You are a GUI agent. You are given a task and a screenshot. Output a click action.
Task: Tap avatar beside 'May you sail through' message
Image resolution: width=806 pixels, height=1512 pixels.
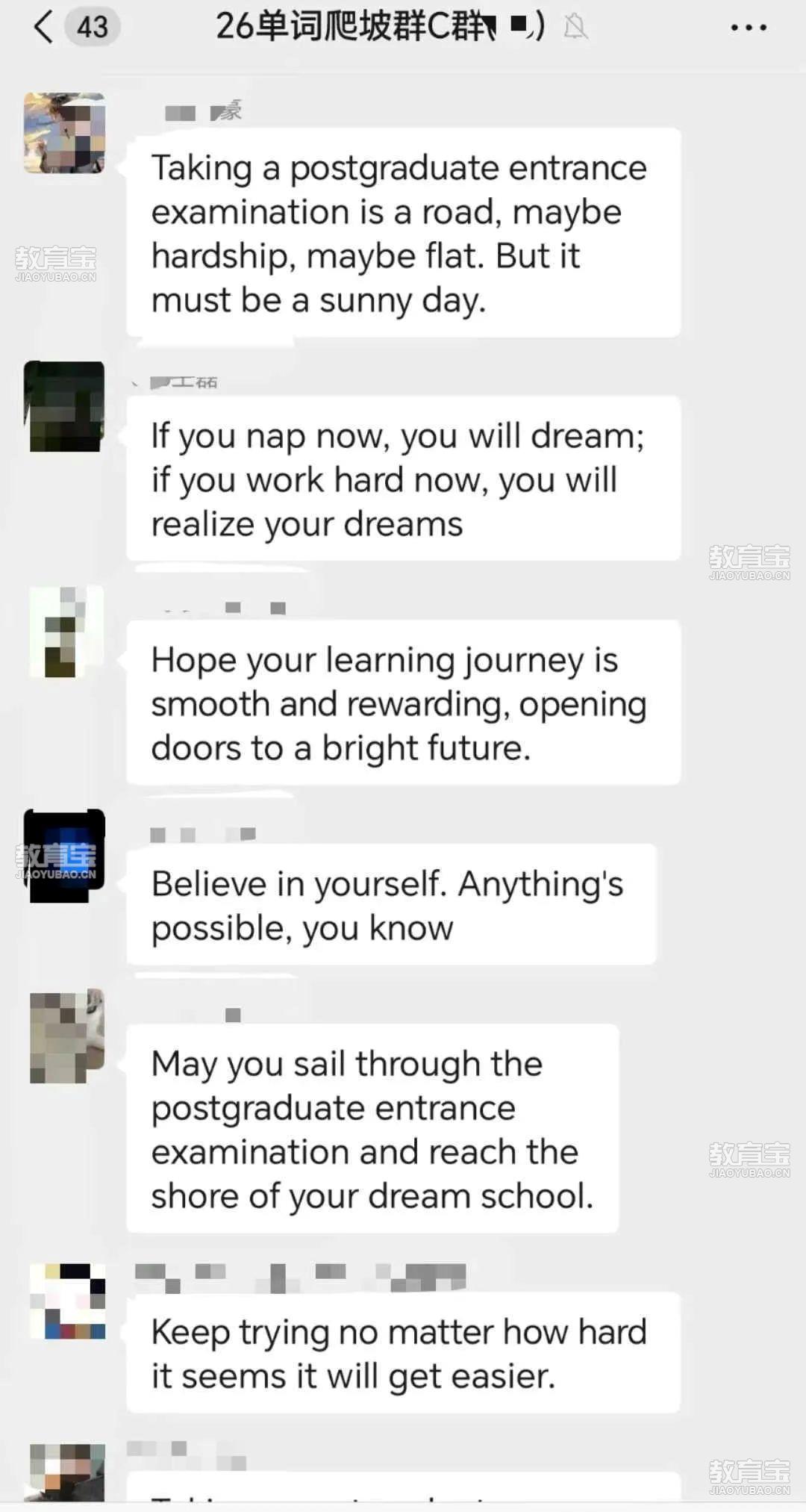[66, 1036]
